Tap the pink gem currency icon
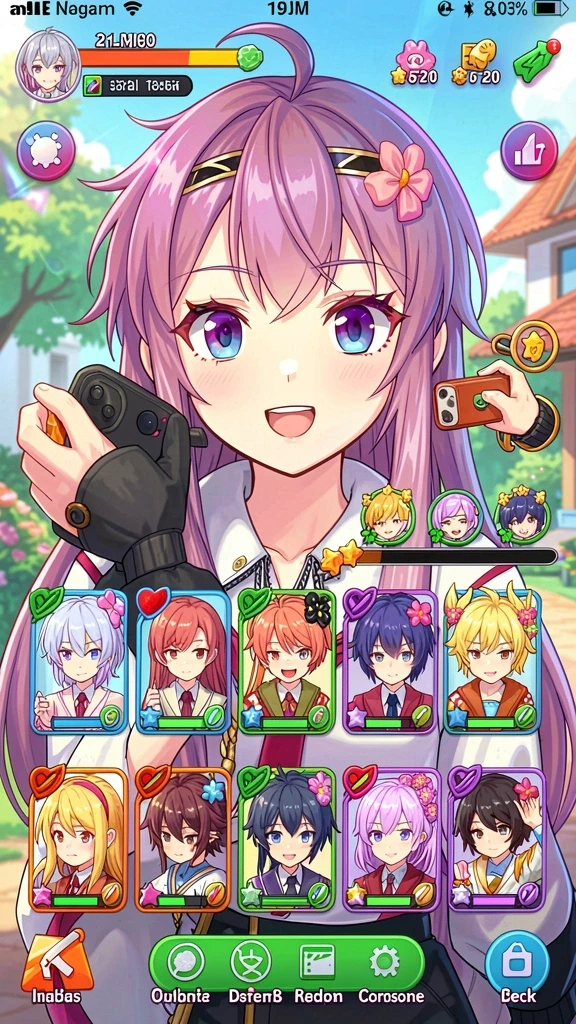 point(415,57)
